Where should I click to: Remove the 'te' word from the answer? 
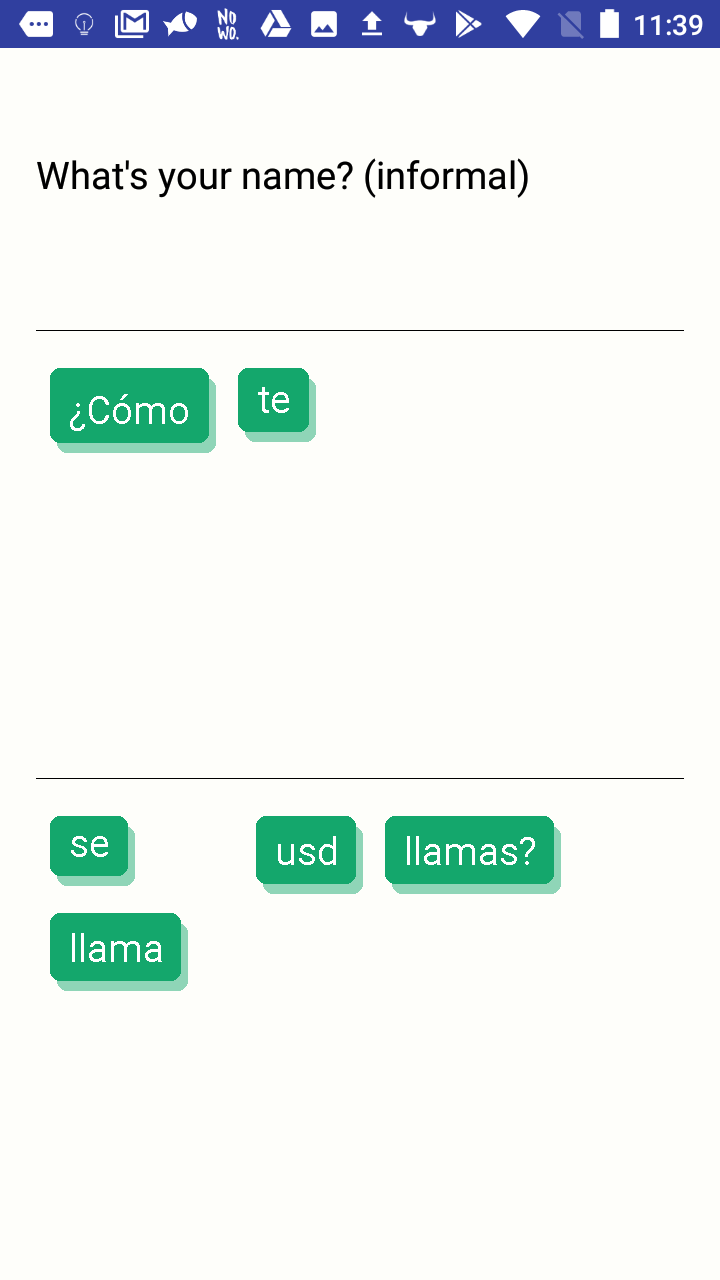[273, 400]
